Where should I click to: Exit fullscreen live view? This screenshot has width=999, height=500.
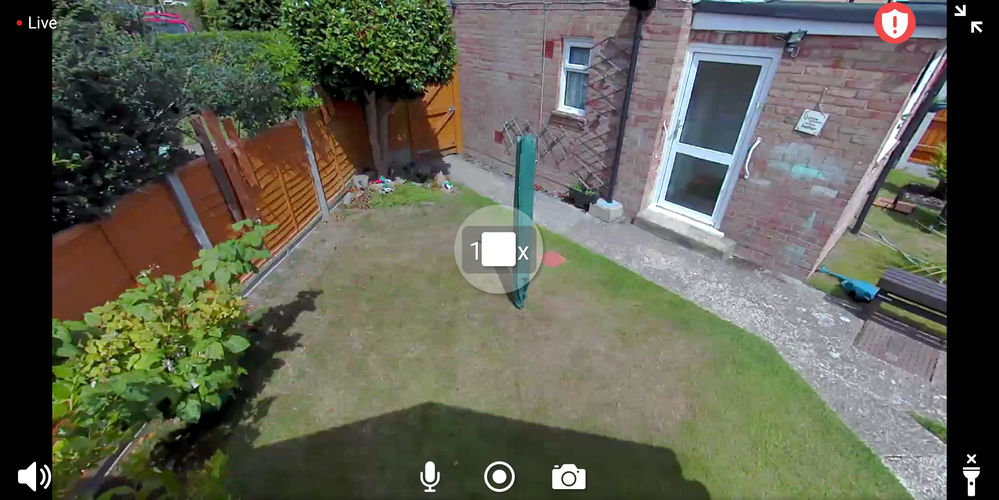(x=968, y=19)
